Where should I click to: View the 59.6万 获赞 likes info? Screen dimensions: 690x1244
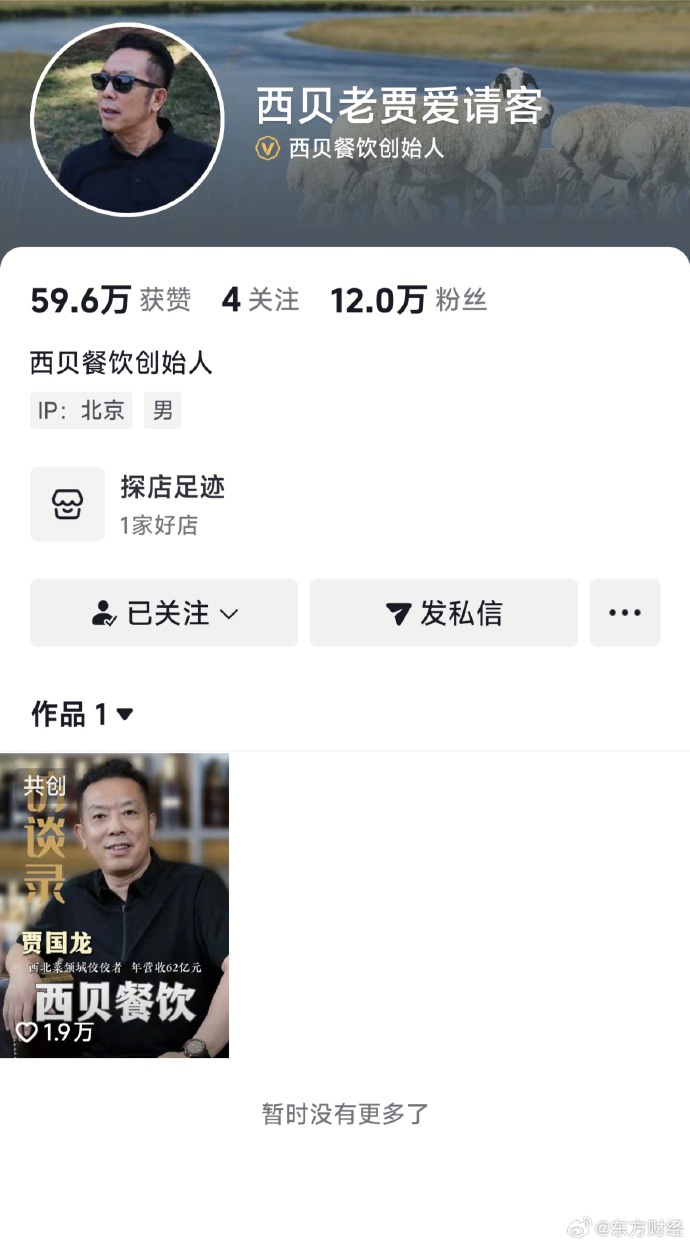(110, 300)
